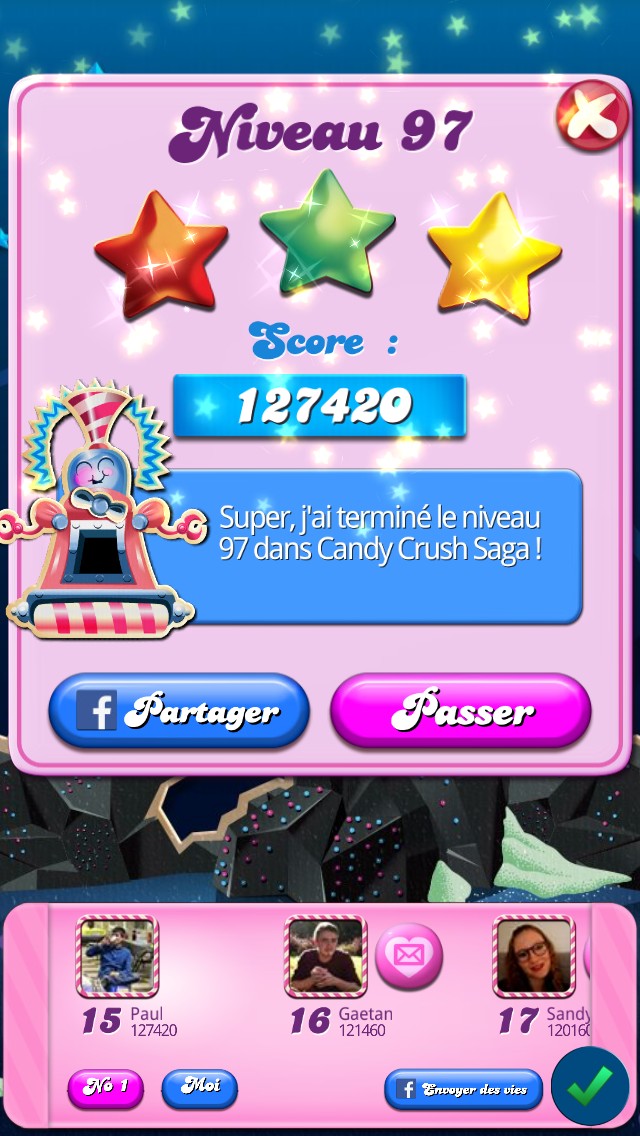Image resolution: width=640 pixels, height=1136 pixels.
Task: Share the score via the Partager button
Action: [x=179, y=711]
